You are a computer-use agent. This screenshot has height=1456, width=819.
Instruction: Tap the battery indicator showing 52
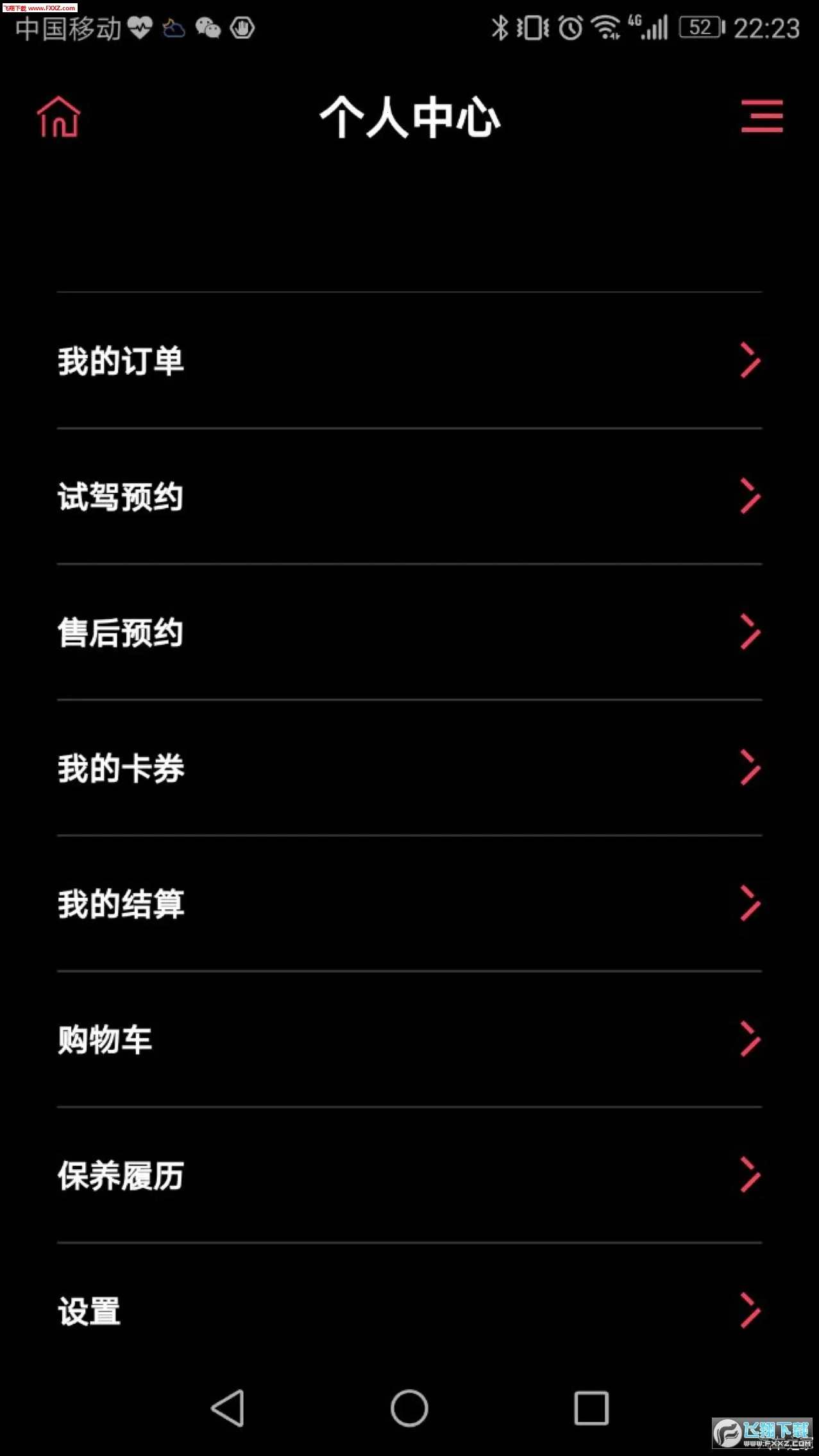coord(699,28)
